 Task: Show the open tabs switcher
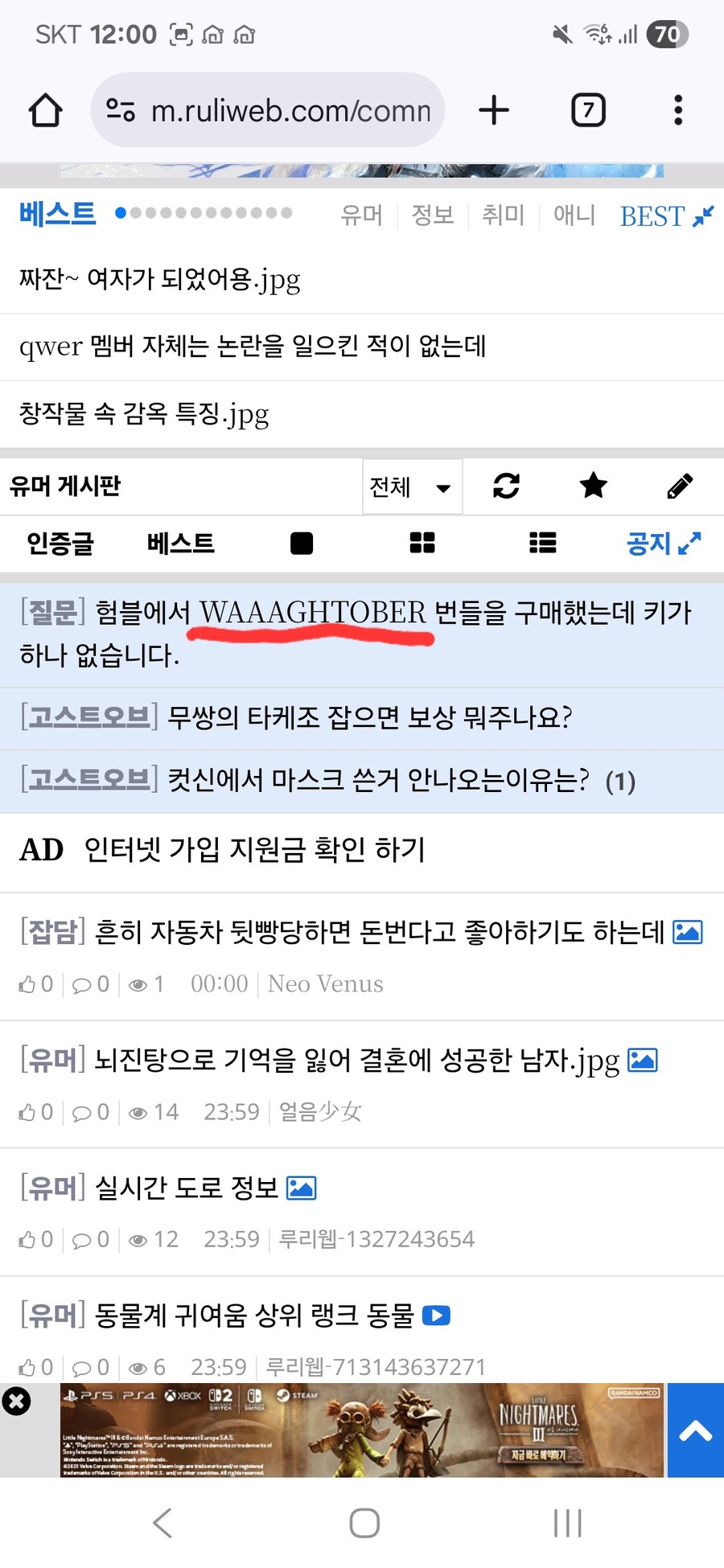tap(588, 110)
